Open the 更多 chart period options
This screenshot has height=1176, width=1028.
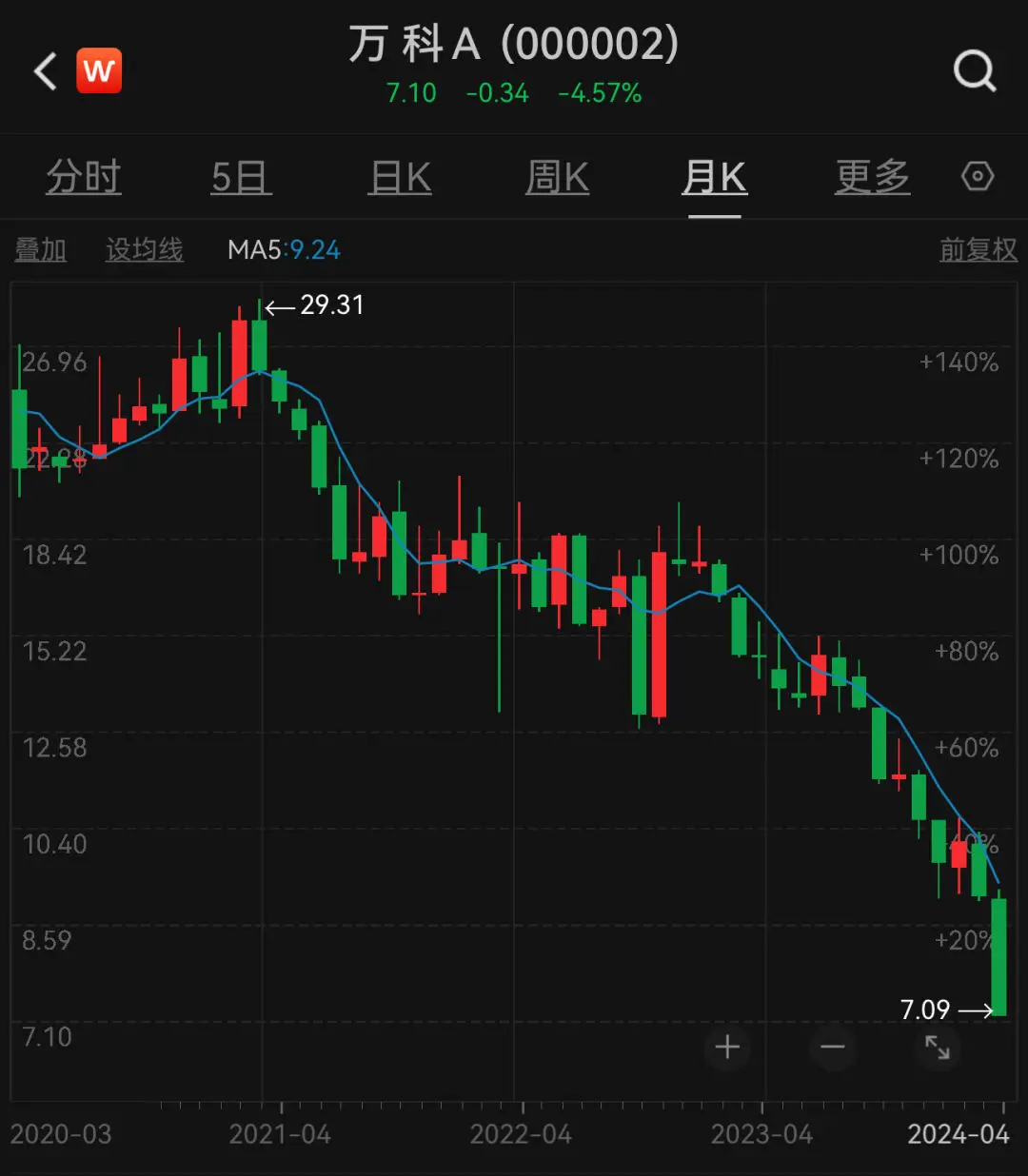[x=872, y=178]
